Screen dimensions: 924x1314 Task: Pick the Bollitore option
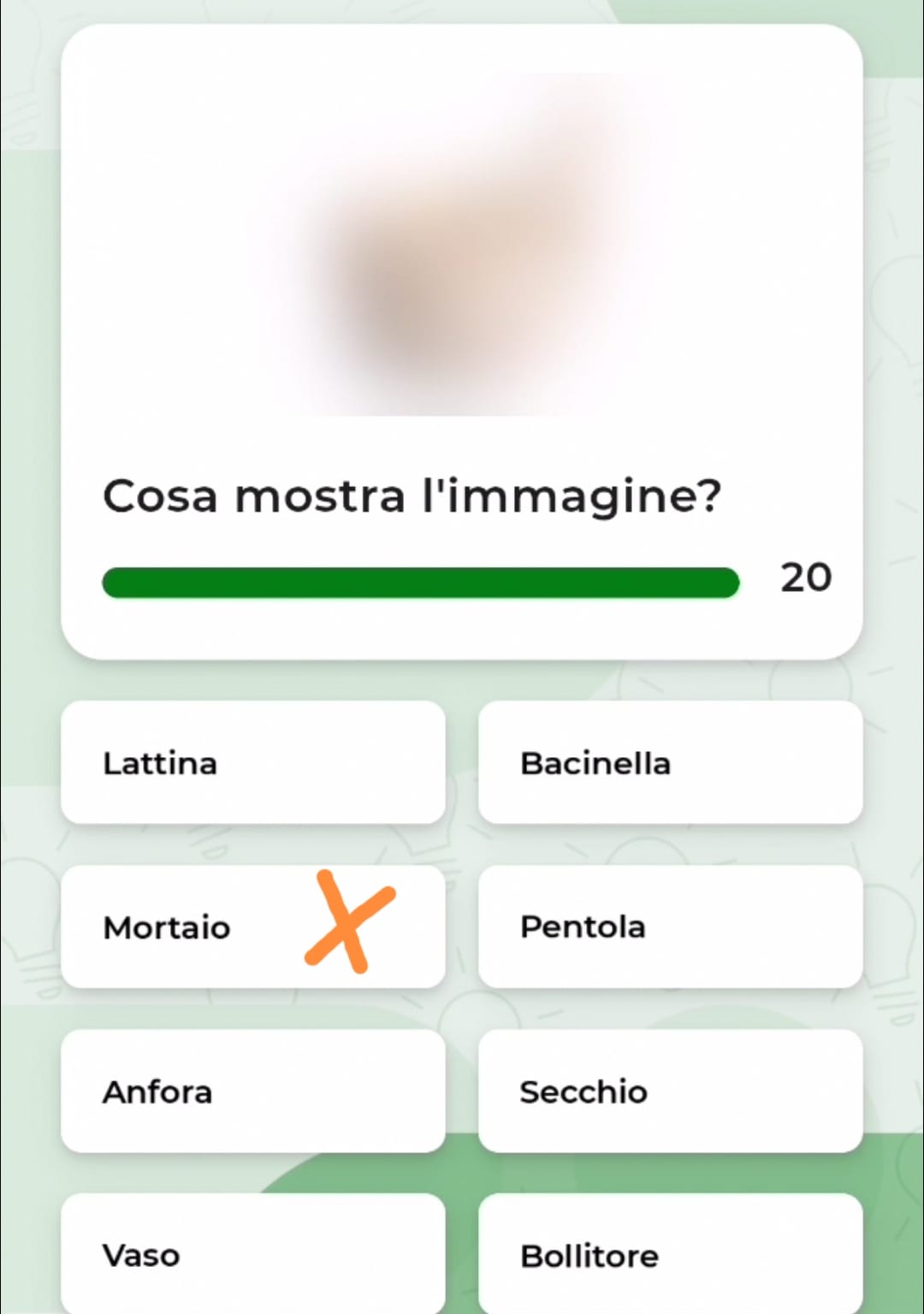pyautogui.click(x=670, y=1253)
